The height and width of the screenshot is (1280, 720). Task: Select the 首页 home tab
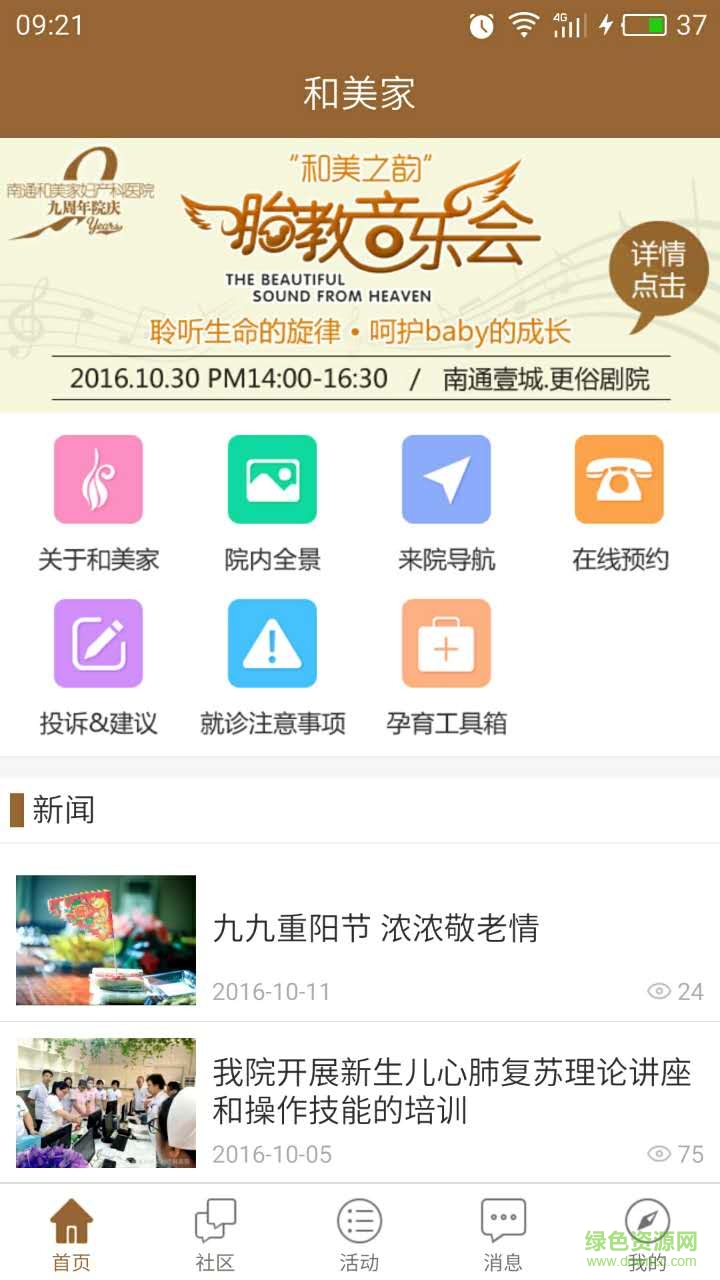point(71,1234)
